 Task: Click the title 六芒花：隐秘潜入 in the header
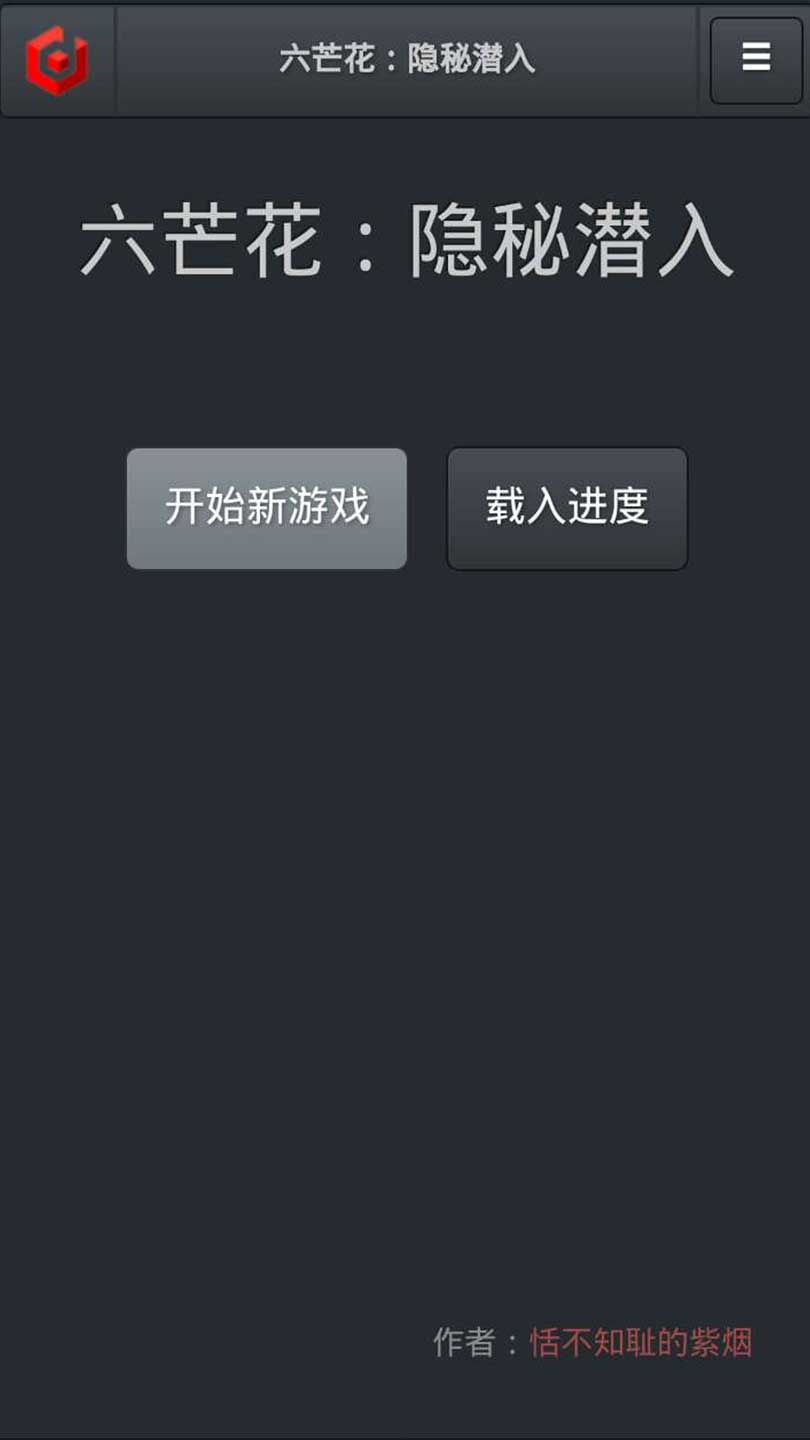coord(408,59)
